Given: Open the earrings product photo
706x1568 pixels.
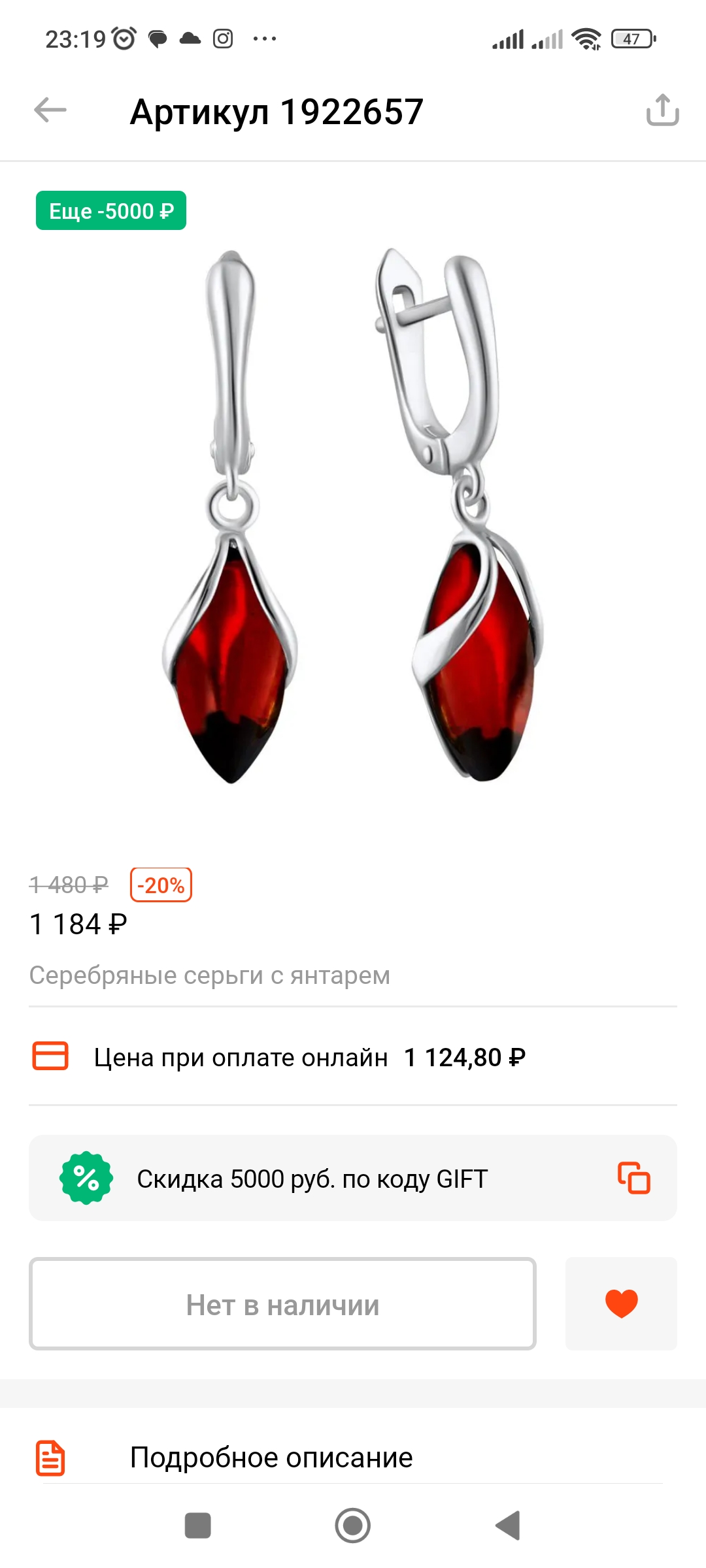Looking at the screenshot, I should click(x=353, y=515).
